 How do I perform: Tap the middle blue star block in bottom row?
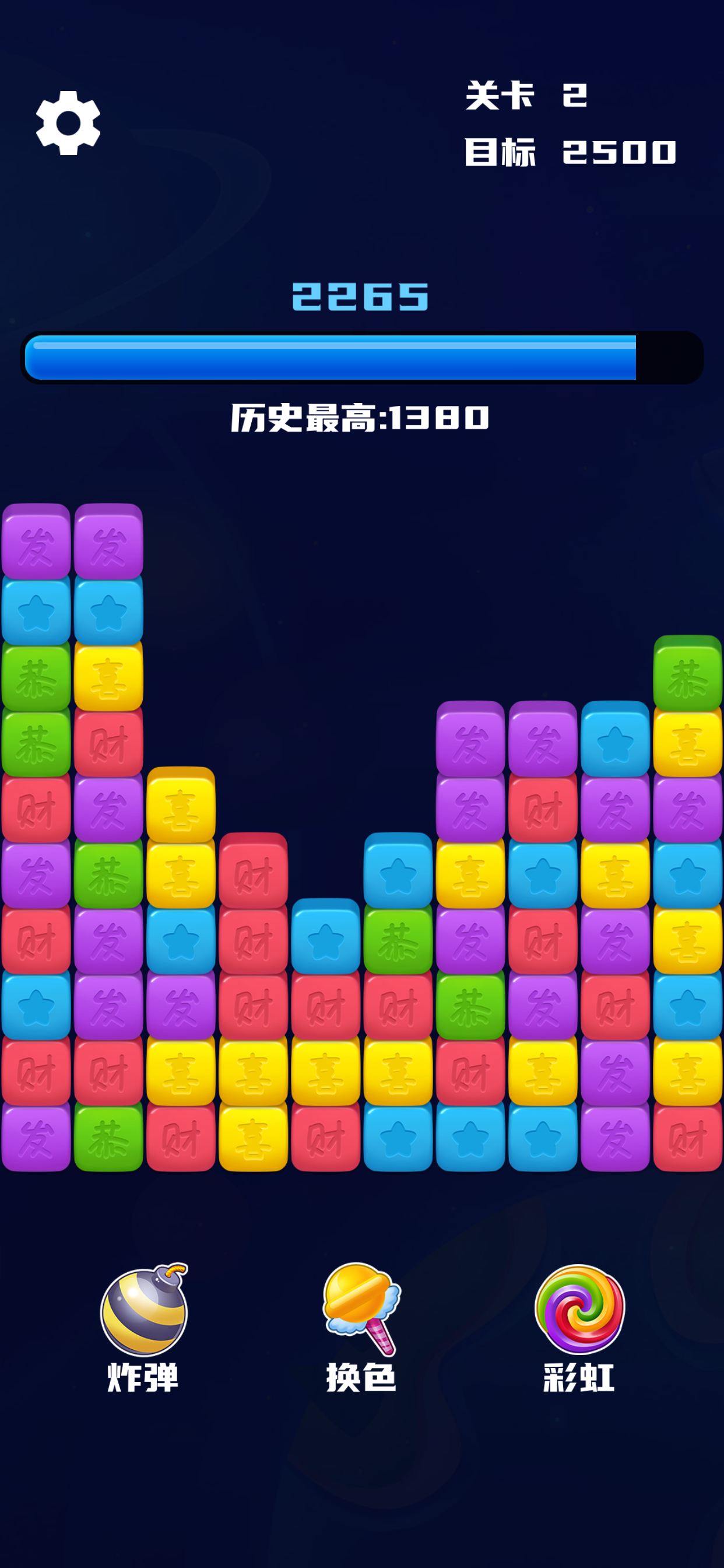click(x=470, y=1137)
